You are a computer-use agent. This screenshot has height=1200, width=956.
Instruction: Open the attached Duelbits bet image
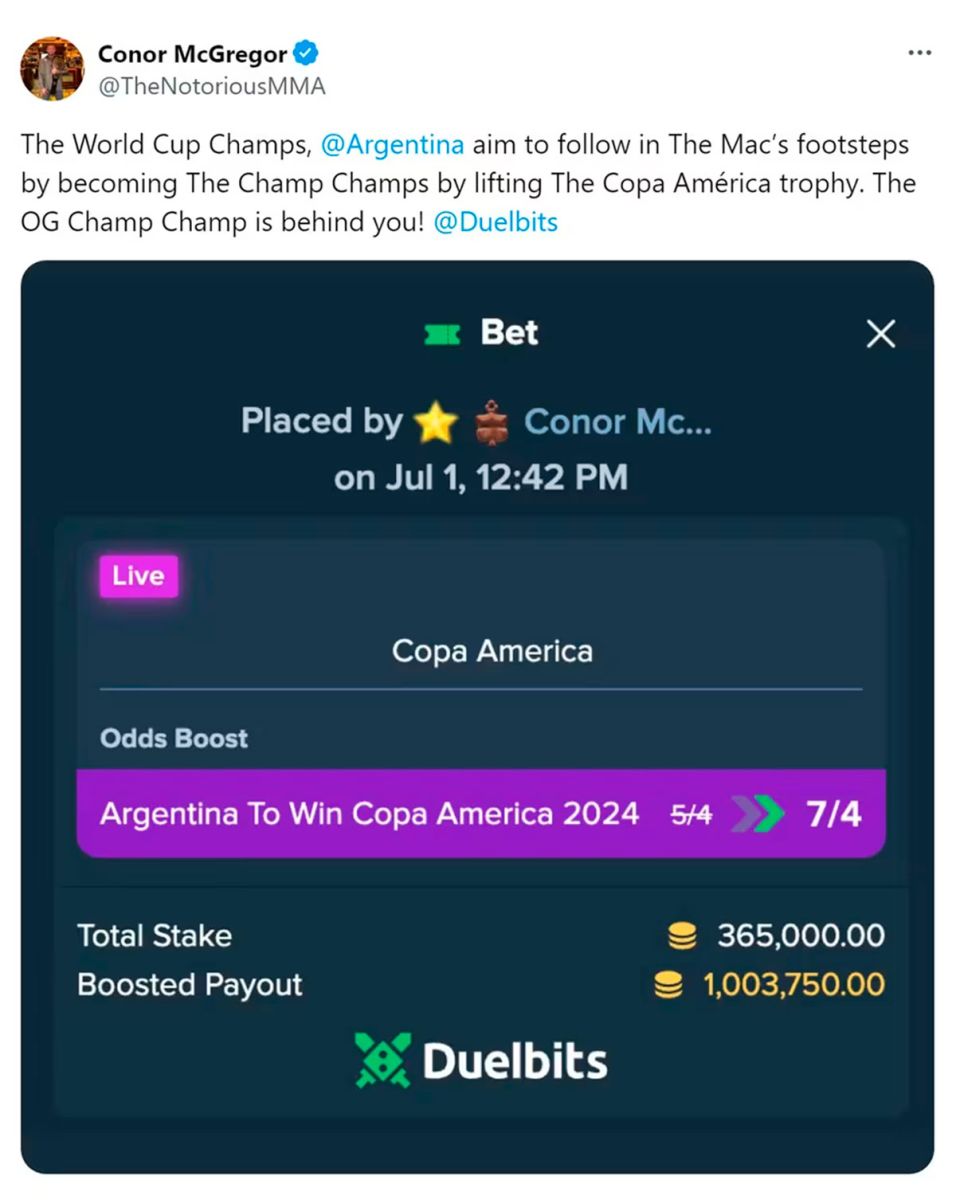coord(477,716)
